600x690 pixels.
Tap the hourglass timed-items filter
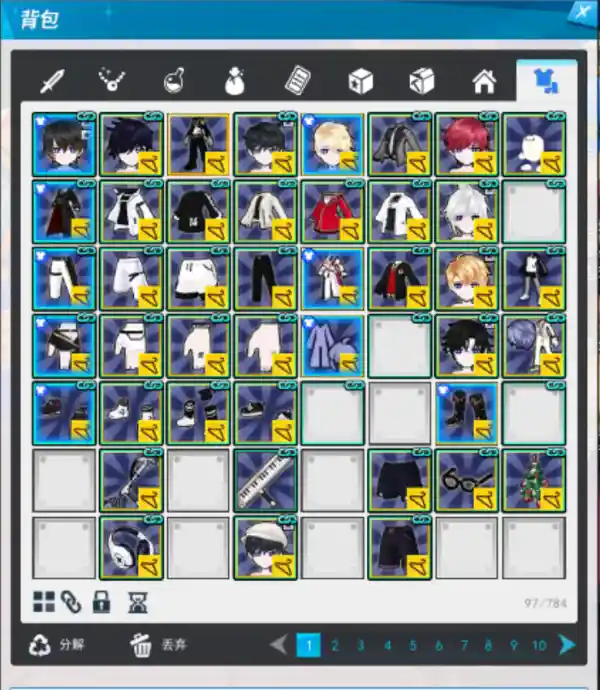(x=136, y=601)
